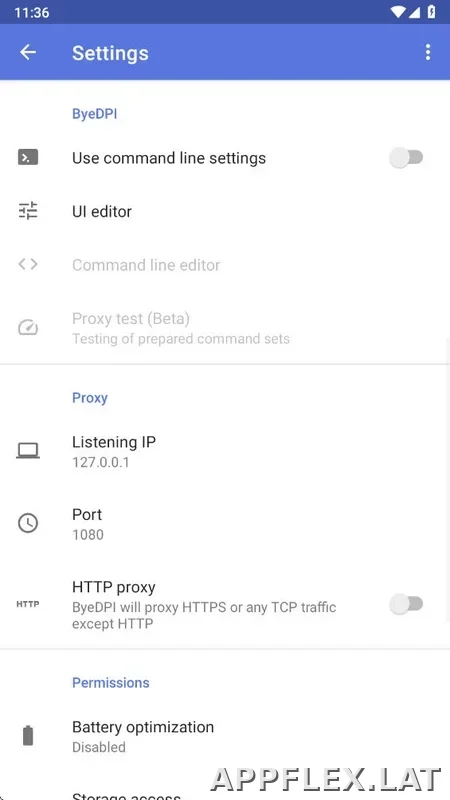Turn on the HTTP proxy switch
450x800 pixels.
click(x=406, y=604)
